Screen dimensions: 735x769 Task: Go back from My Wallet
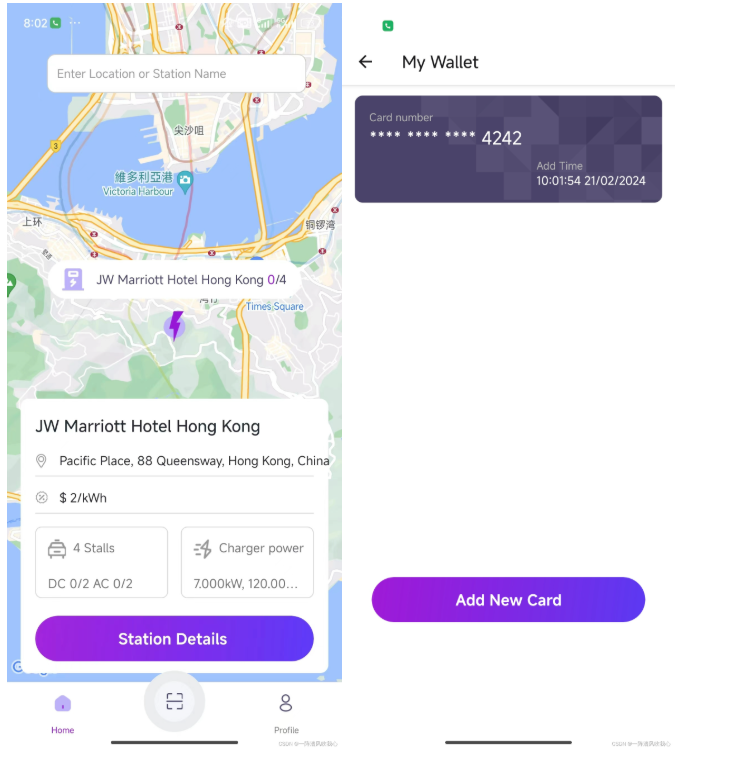366,62
